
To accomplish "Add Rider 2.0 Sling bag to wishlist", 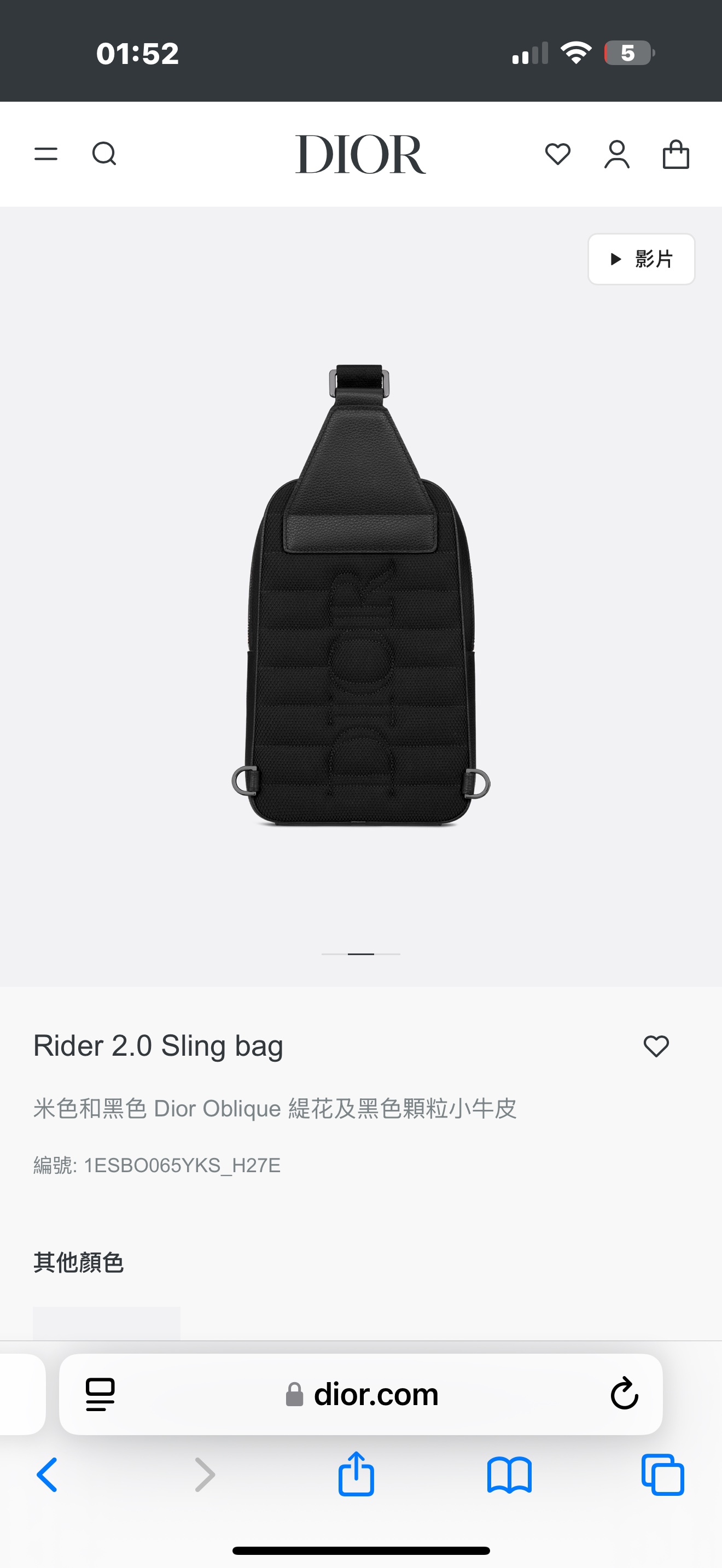I will point(656,1046).
